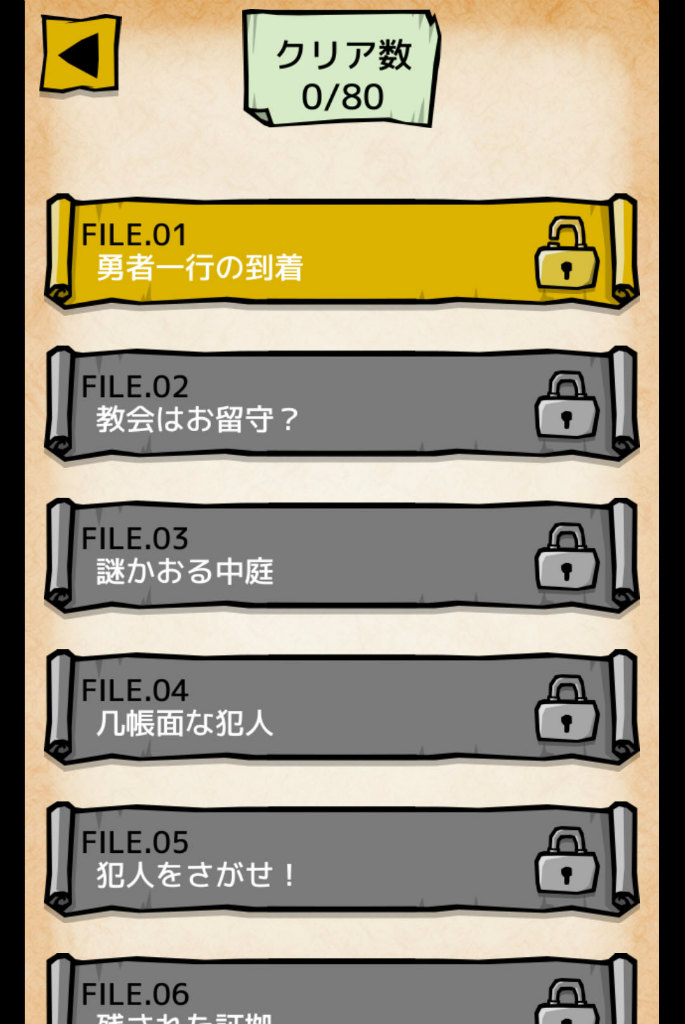Go back using the yellow arrow button
685x1024 pixels.
(x=80, y=53)
